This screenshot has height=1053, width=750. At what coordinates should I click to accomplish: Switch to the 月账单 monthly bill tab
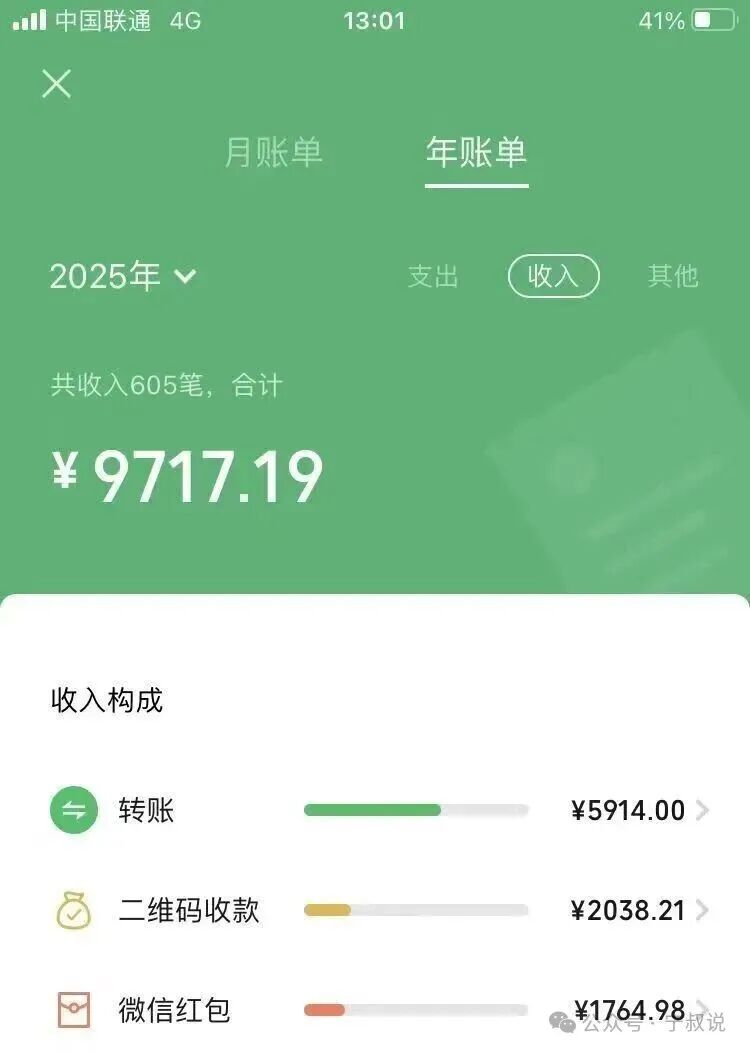[x=276, y=152]
